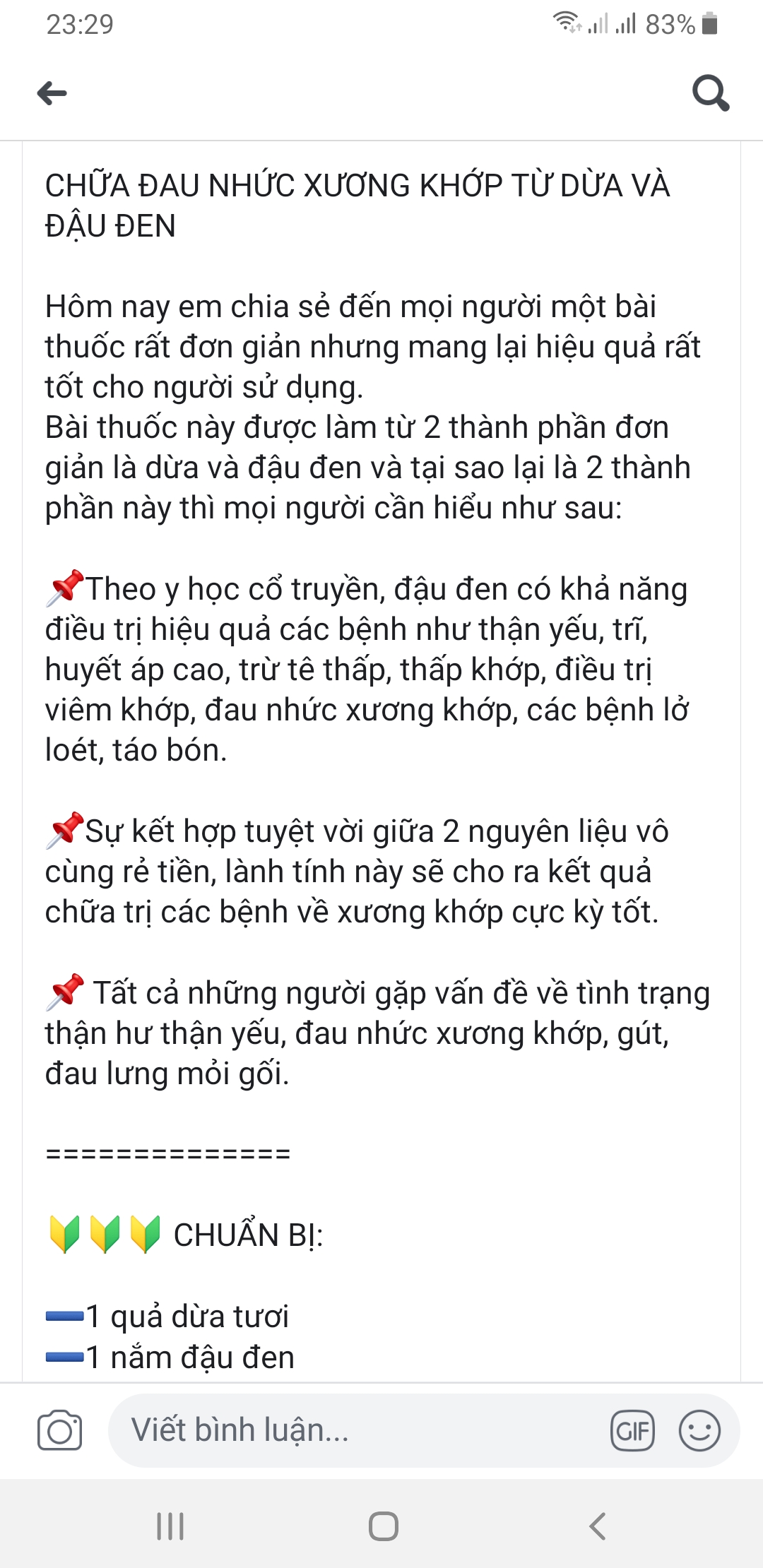
Task: Go to the home screen via the navigation bar
Action: click(x=383, y=1526)
